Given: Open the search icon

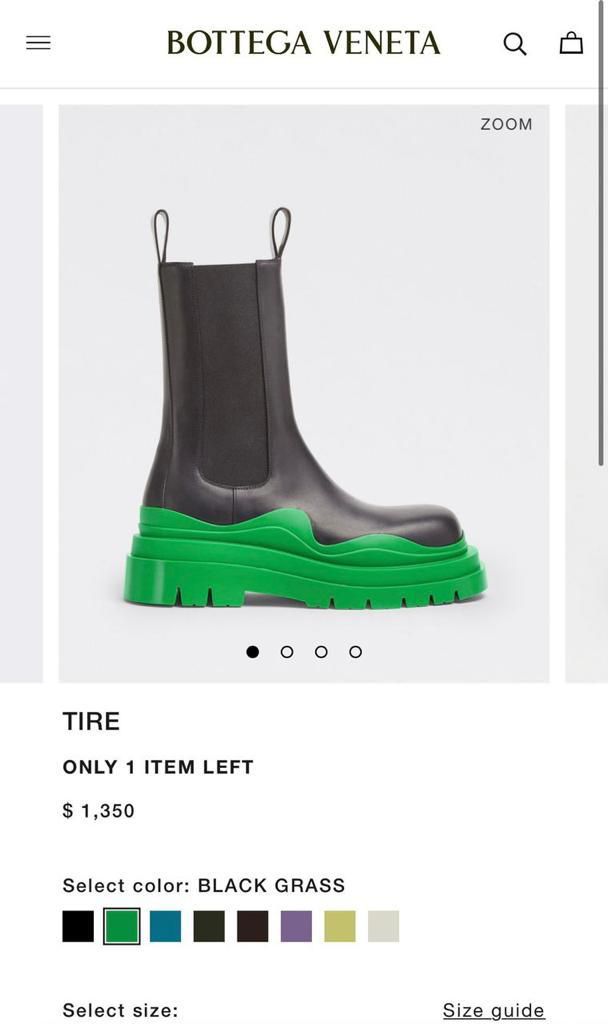Looking at the screenshot, I should (x=514, y=43).
